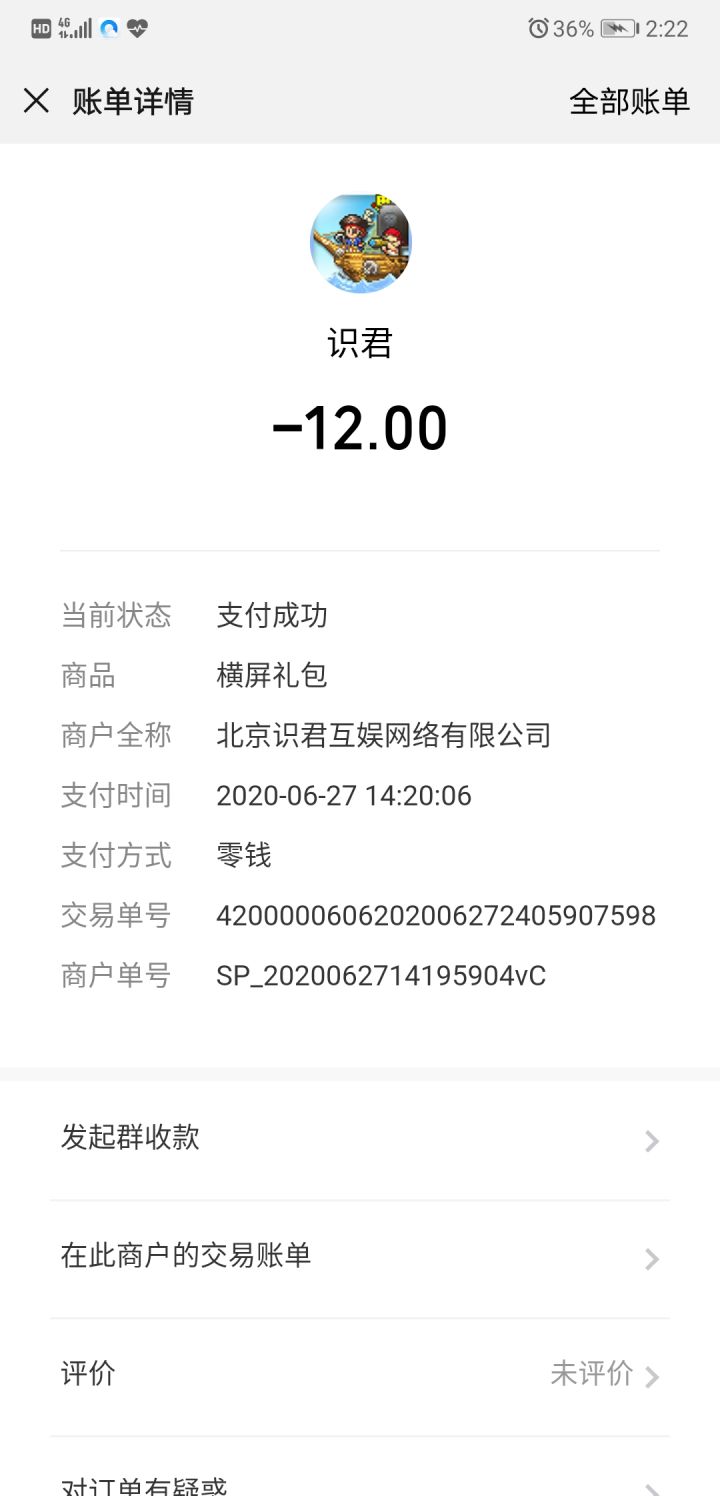Tap the 识君 merchant avatar icon
The width and height of the screenshot is (720, 1496).
[360, 242]
